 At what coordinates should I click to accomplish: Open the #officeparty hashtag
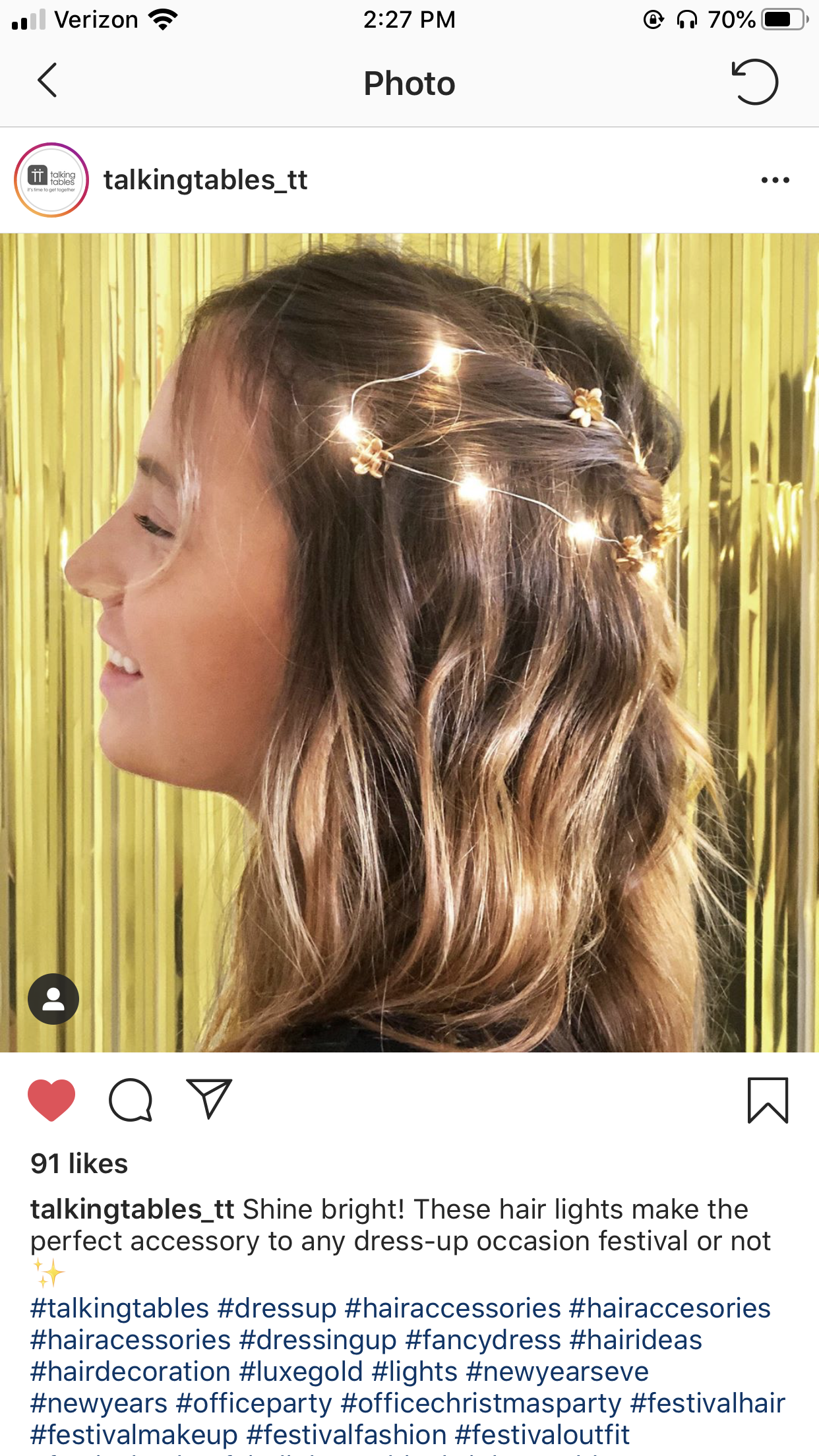point(254,1403)
